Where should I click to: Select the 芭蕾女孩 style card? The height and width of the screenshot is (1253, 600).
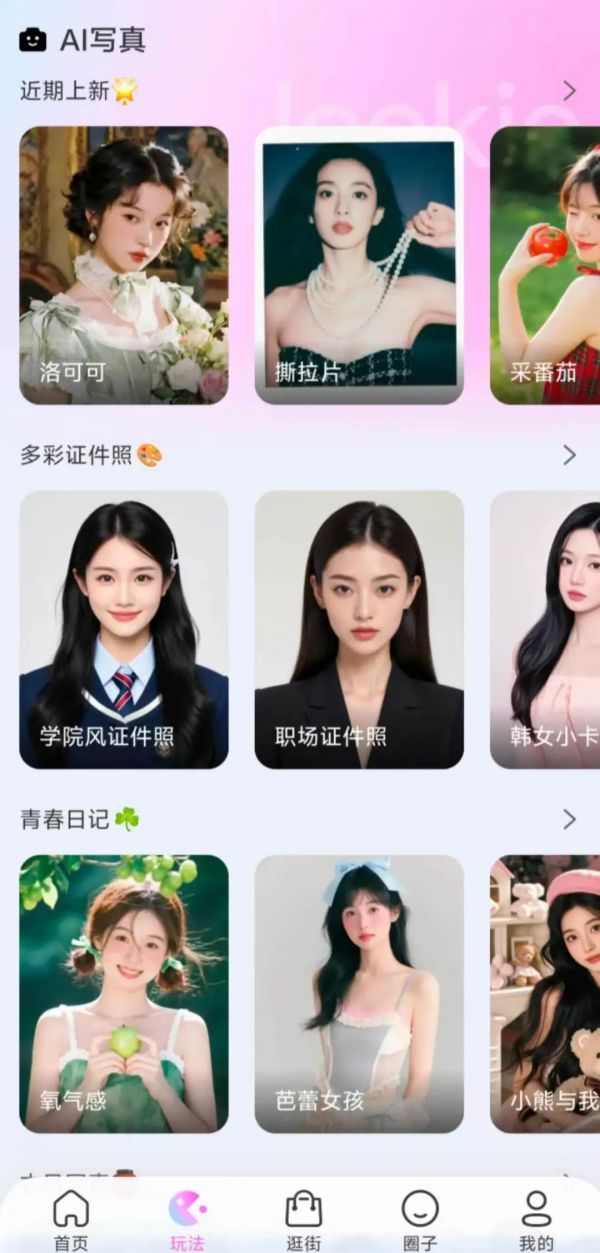click(x=359, y=993)
